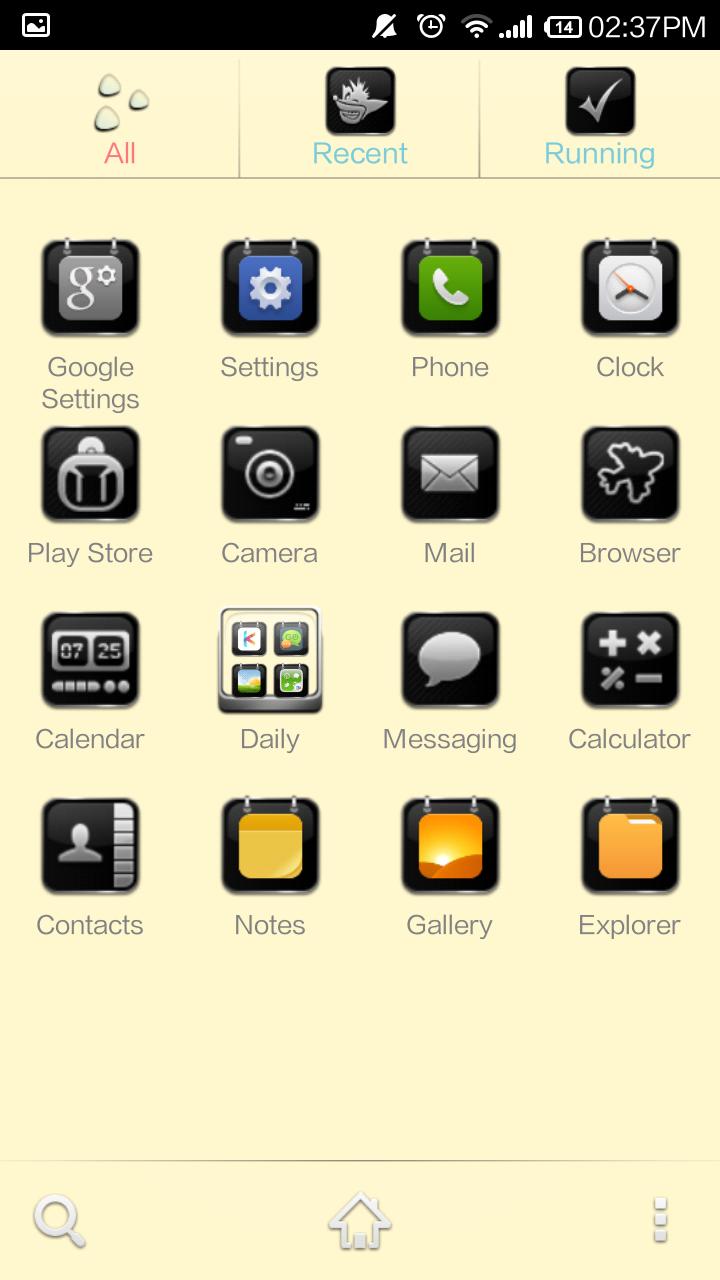Launch the Play Store
Screen dimensions: 720x1280
[90, 474]
